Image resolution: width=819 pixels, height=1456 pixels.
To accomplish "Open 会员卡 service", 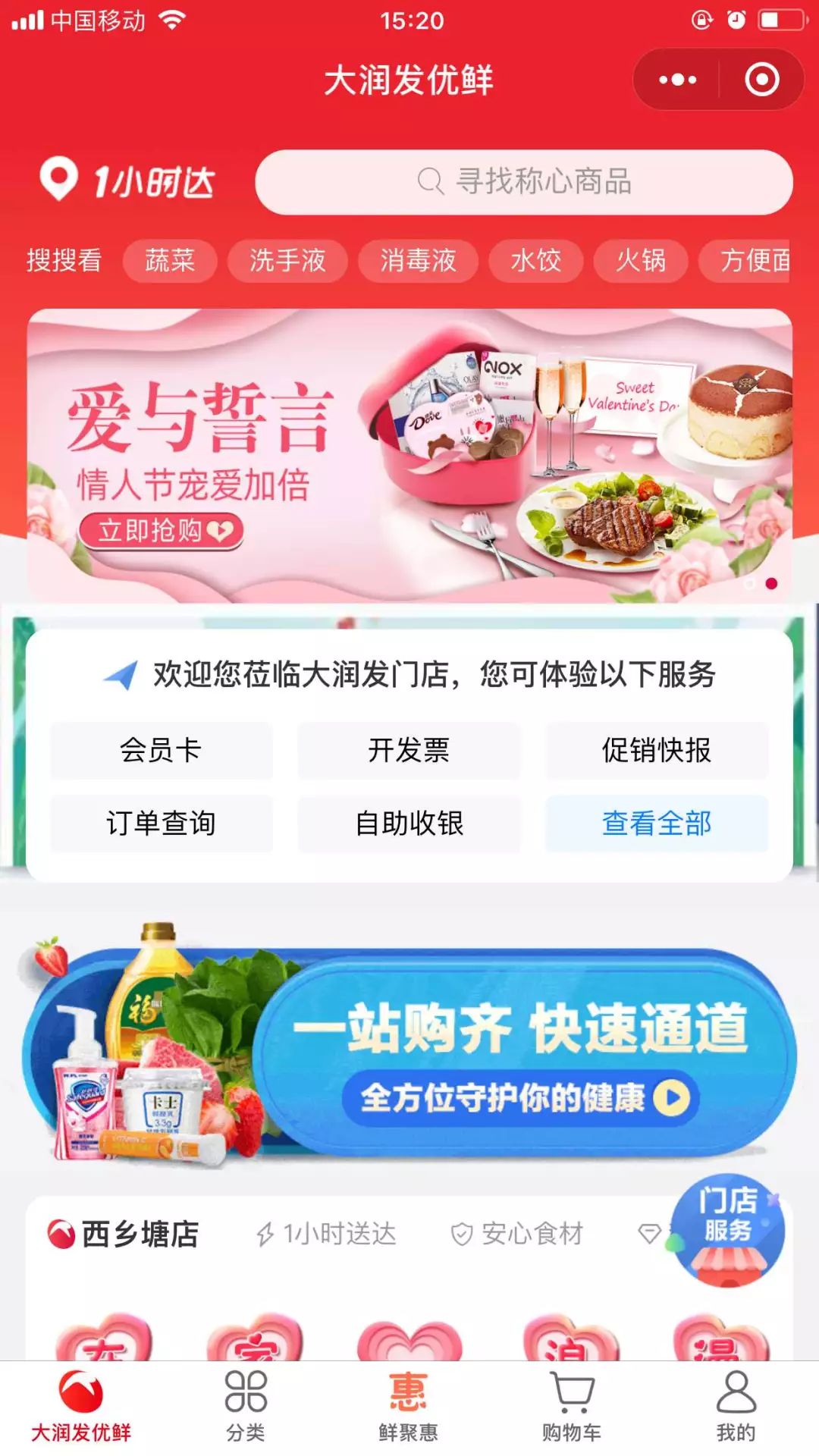I will [x=161, y=750].
